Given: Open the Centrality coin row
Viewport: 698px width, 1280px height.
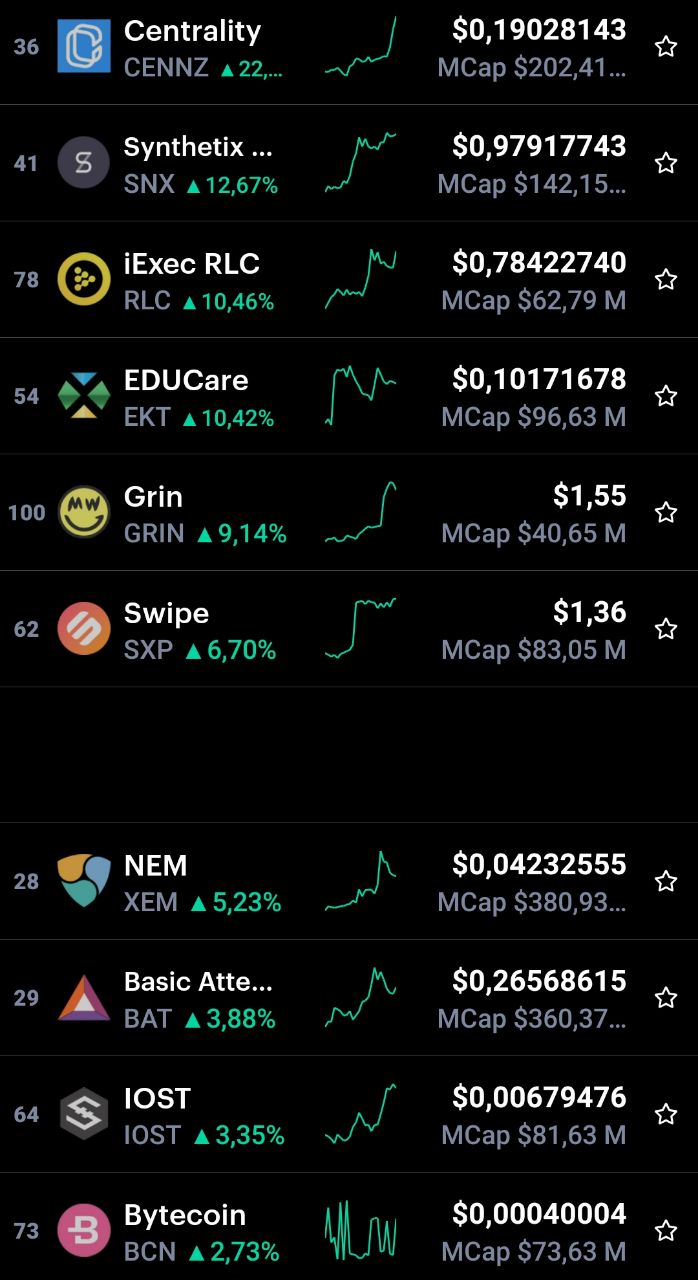Looking at the screenshot, I should point(349,47).
